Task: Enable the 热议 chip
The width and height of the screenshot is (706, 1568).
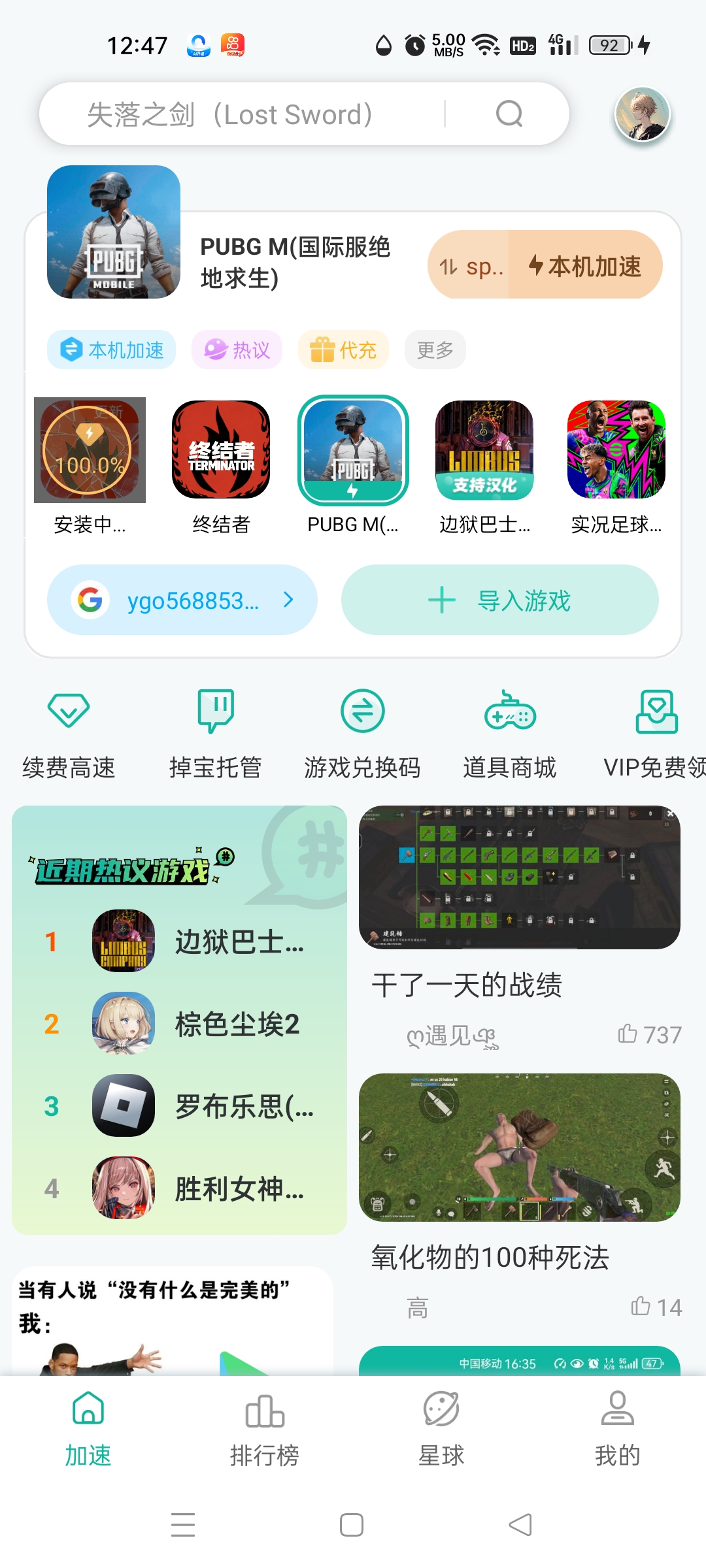Action: click(236, 350)
